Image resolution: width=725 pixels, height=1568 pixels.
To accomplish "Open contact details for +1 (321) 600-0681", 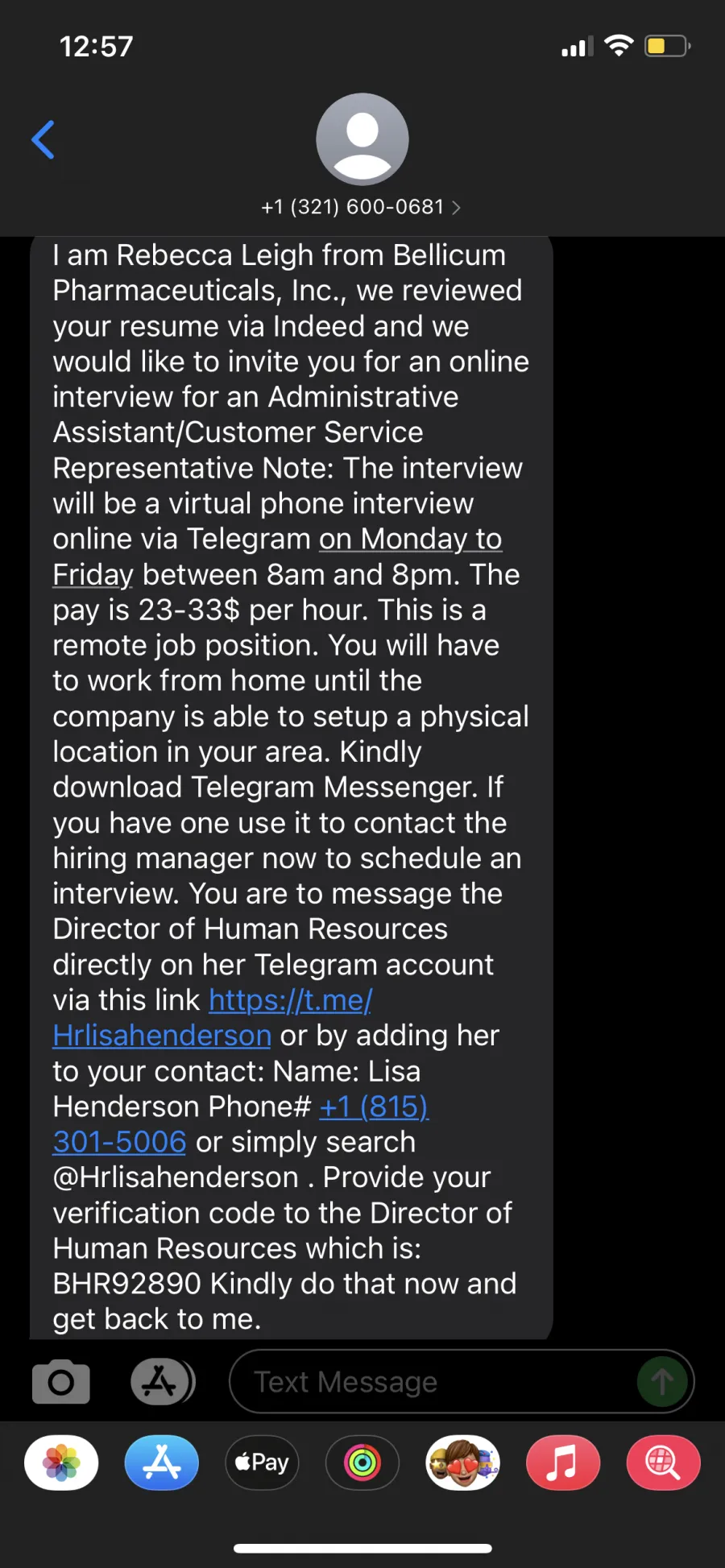I will click(361, 207).
